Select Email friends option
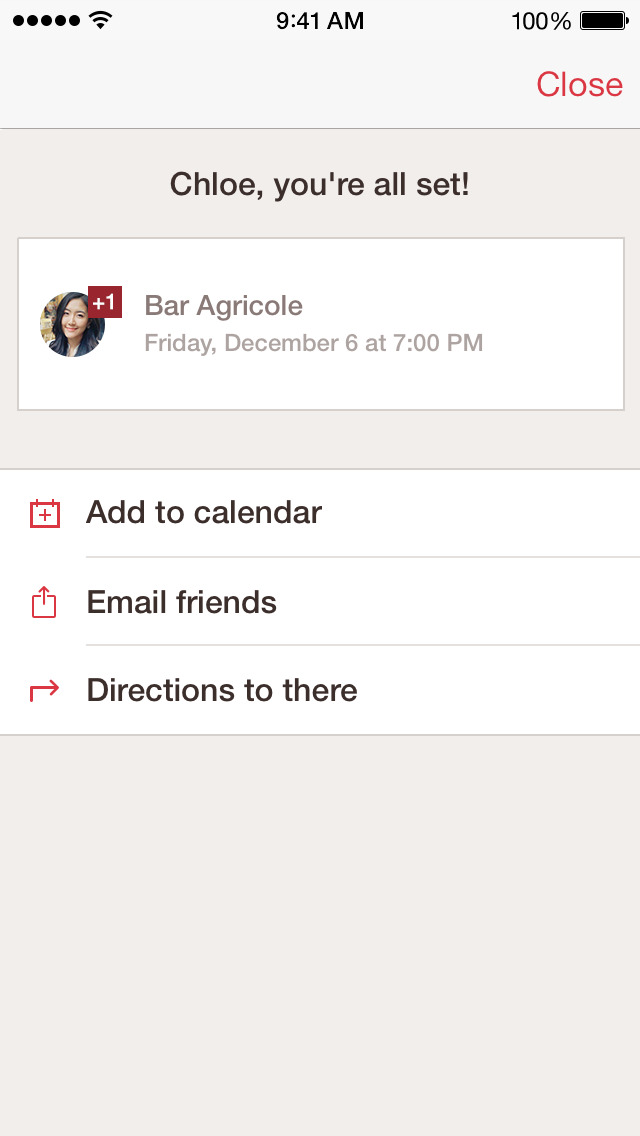The width and height of the screenshot is (640, 1136). coord(182,602)
